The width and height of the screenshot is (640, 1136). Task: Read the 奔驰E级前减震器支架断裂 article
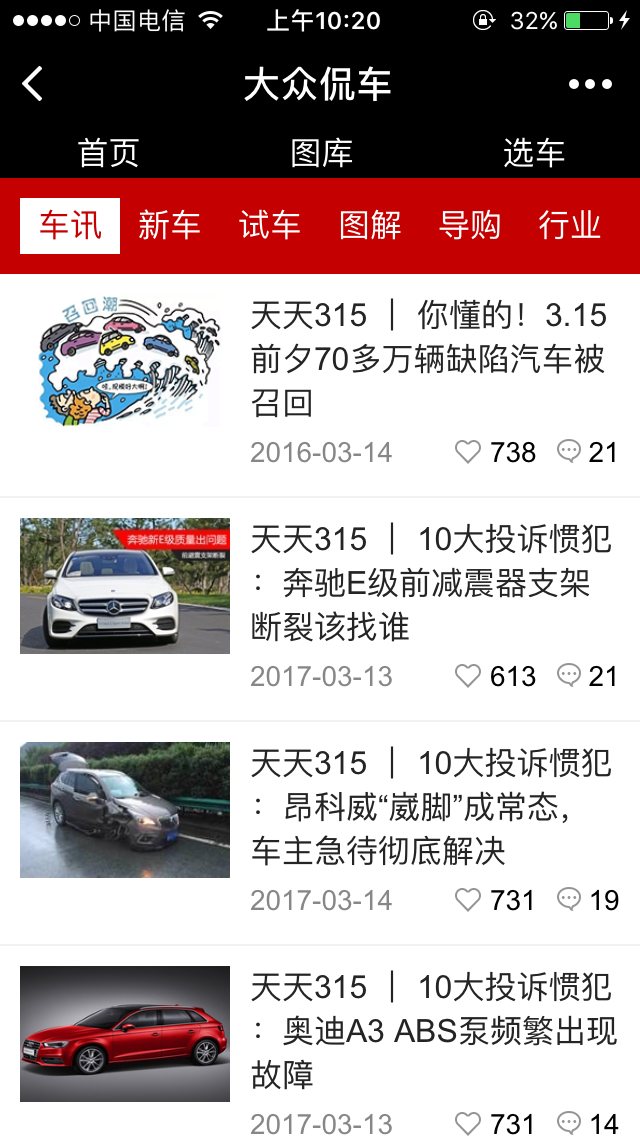point(428,583)
